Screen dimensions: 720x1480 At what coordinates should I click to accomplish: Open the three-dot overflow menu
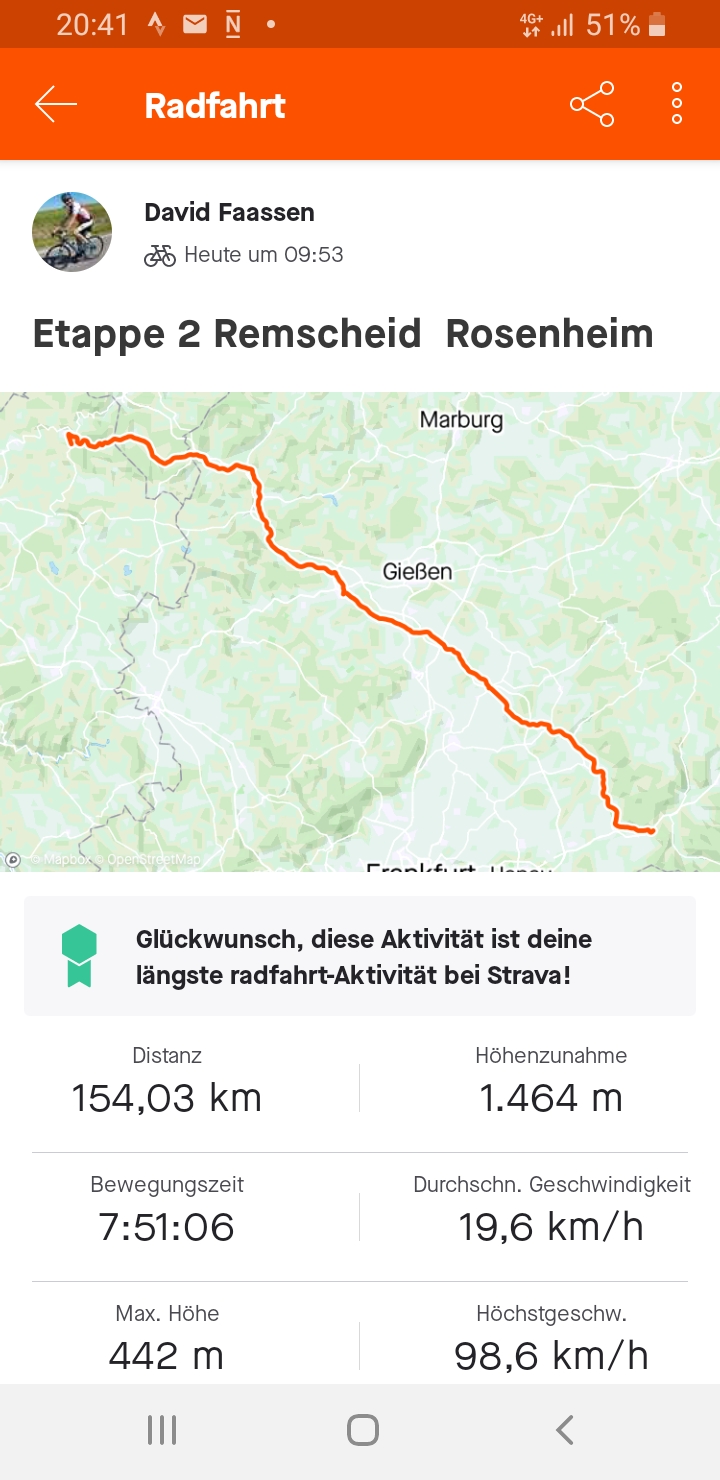coord(677,104)
